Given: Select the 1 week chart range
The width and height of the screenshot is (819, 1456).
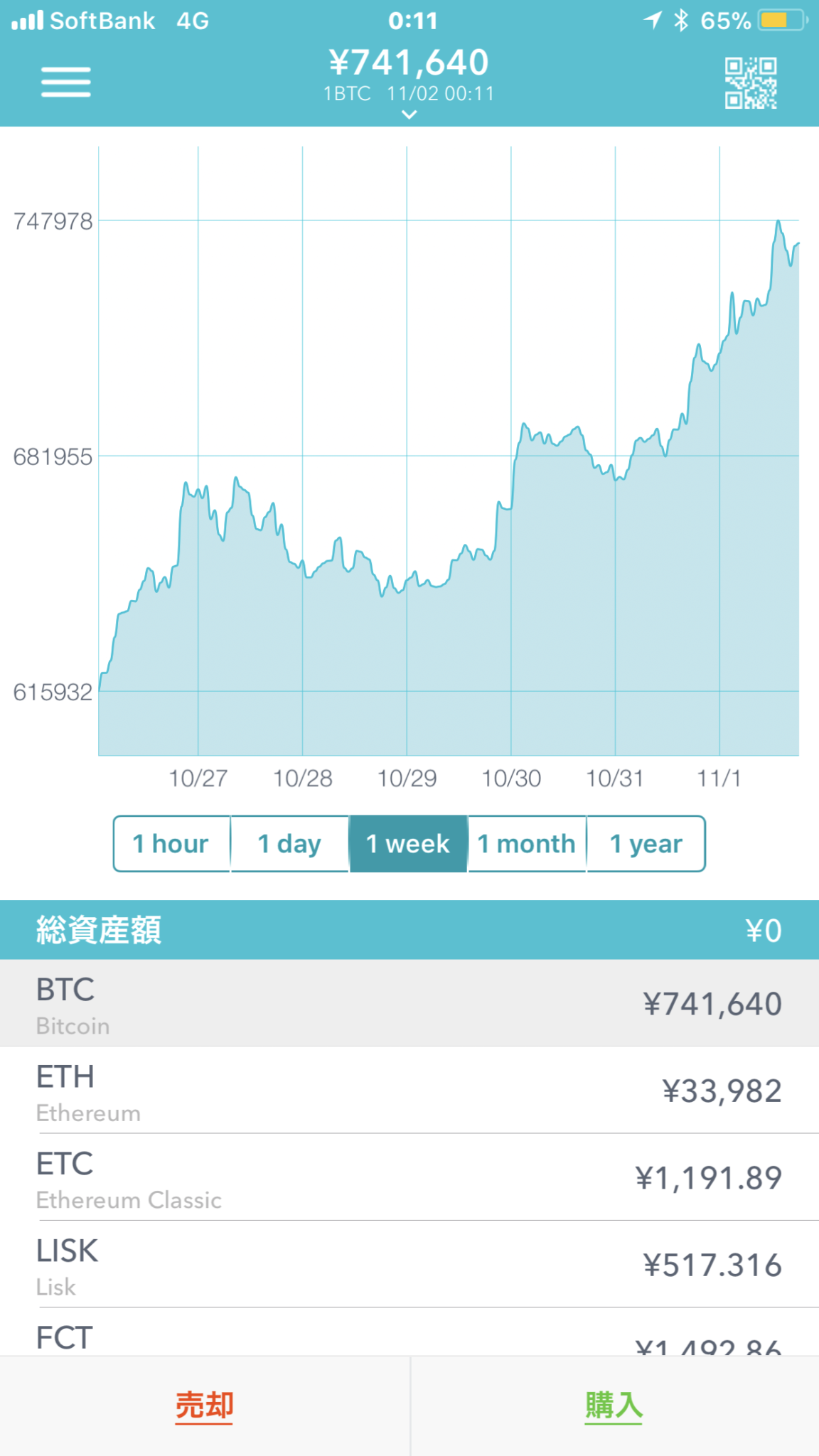Looking at the screenshot, I should click(408, 844).
